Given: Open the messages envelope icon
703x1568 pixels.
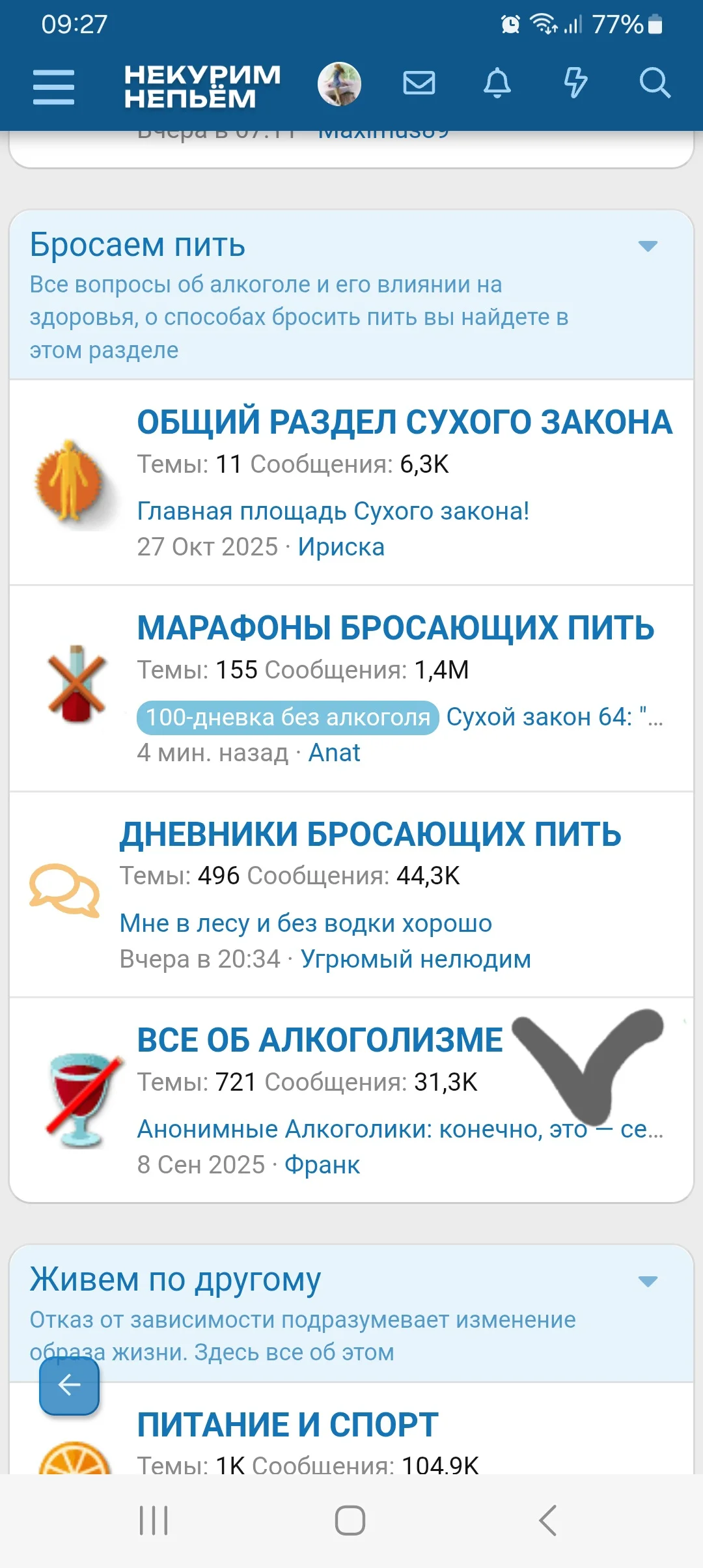Looking at the screenshot, I should pyautogui.click(x=419, y=83).
